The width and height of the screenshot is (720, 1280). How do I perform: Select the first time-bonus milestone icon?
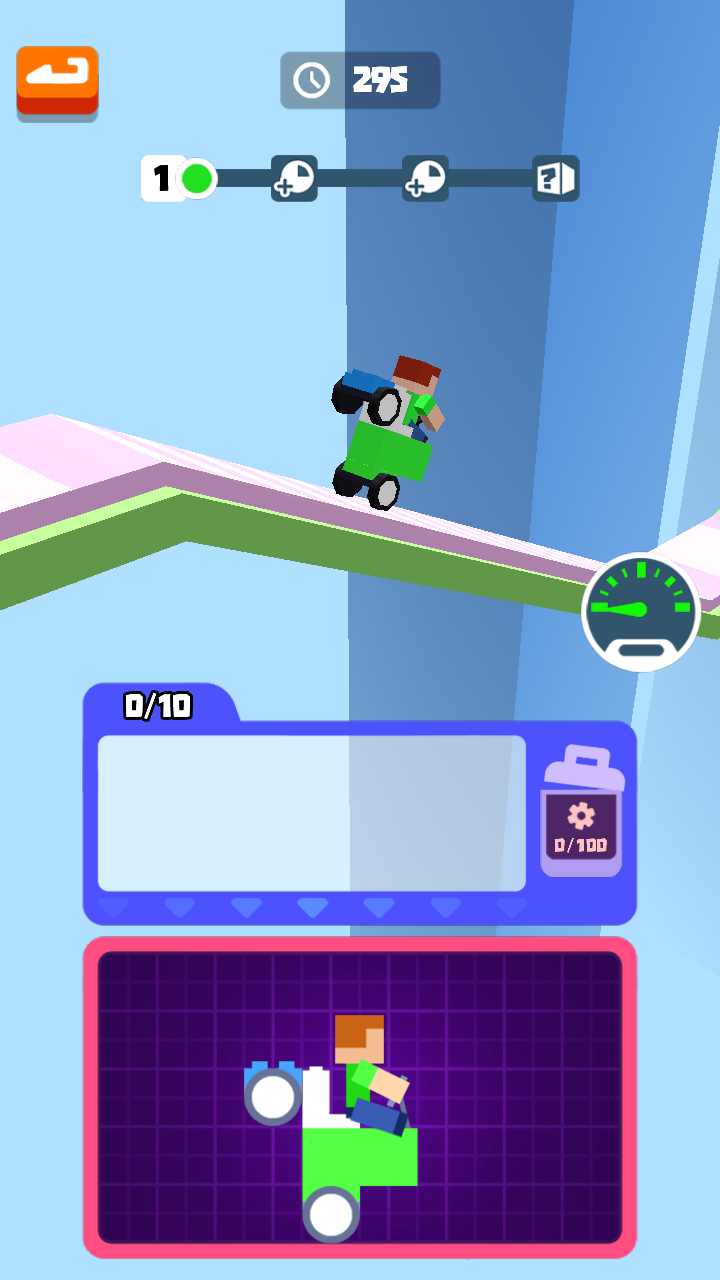point(294,180)
